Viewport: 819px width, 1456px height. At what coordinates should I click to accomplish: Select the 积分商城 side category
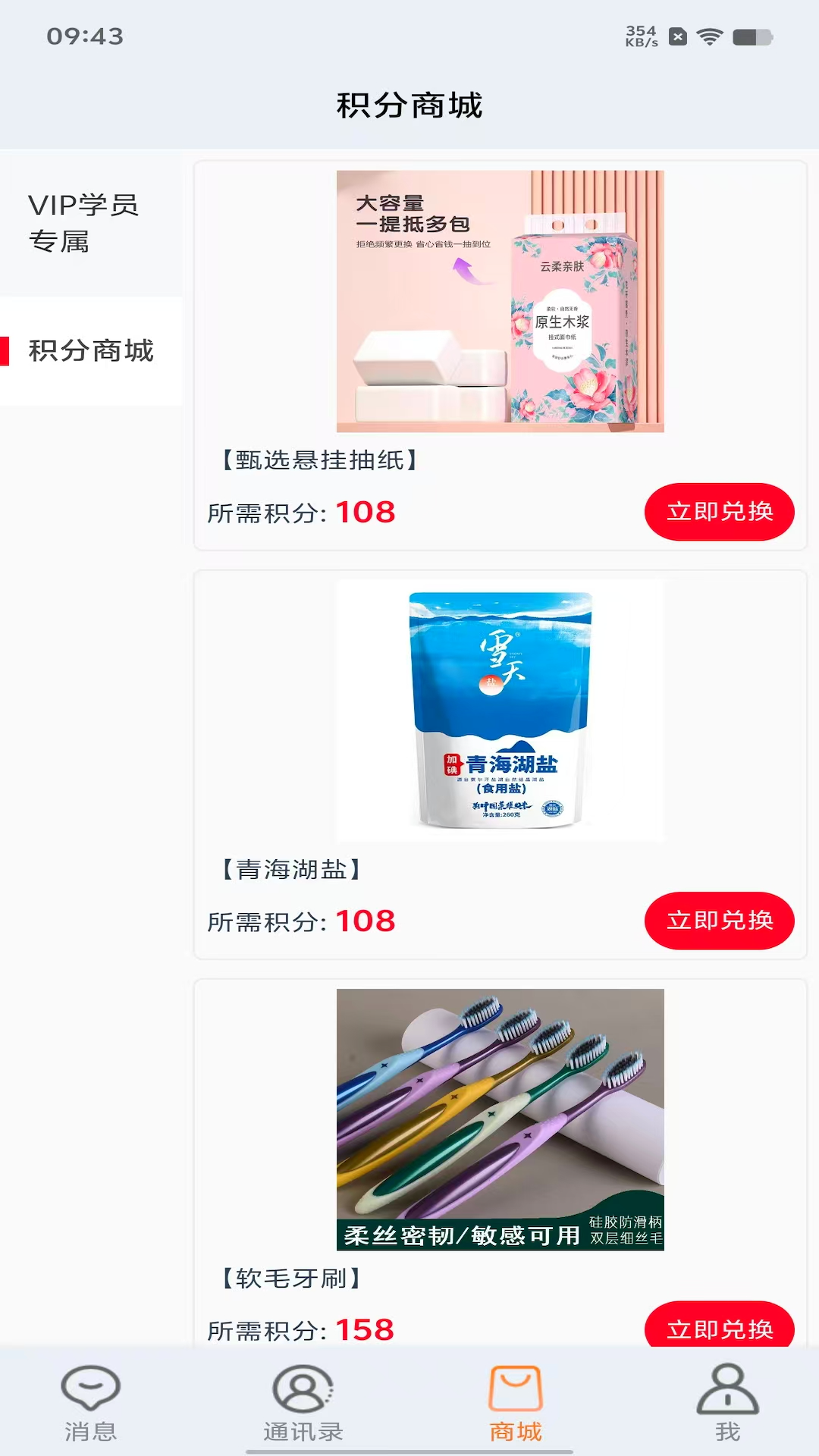pyautogui.click(x=91, y=351)
